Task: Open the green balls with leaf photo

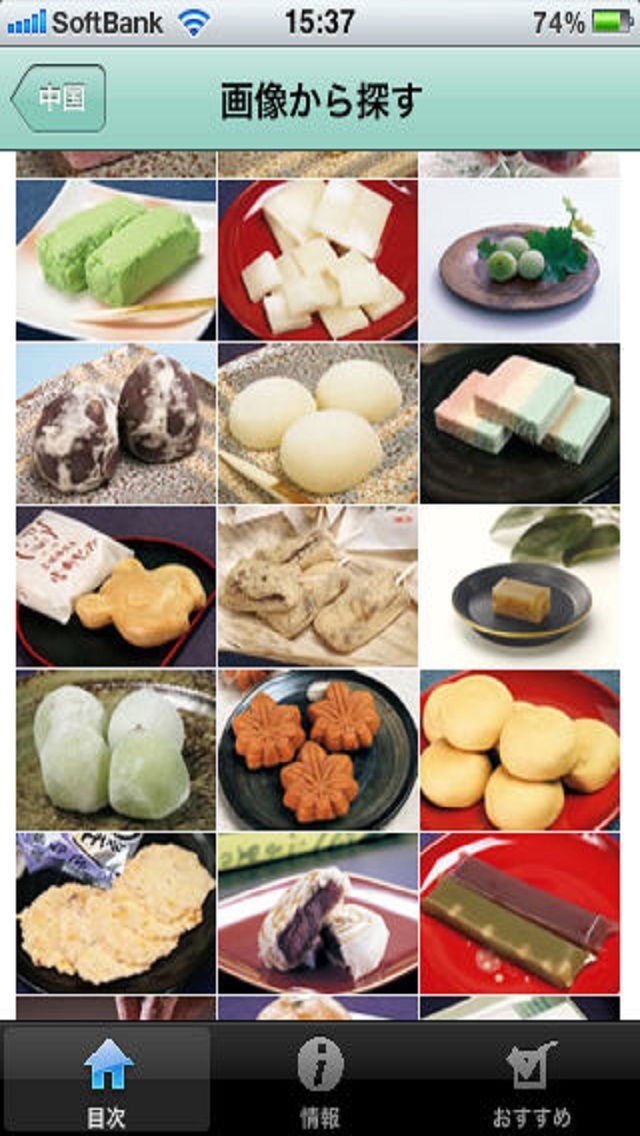Action: pos(520,260)
